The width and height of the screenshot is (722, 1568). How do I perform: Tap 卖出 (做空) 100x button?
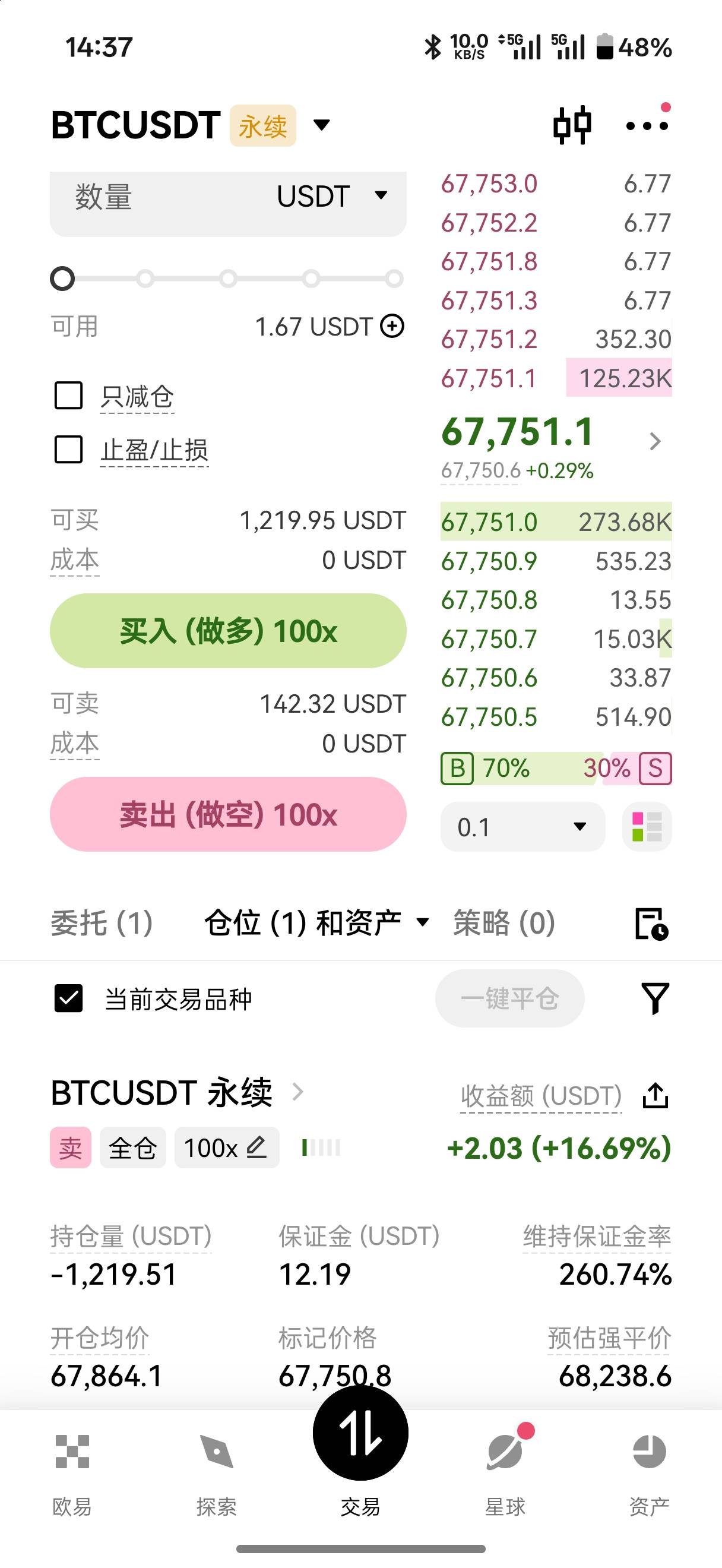[228, 814]
